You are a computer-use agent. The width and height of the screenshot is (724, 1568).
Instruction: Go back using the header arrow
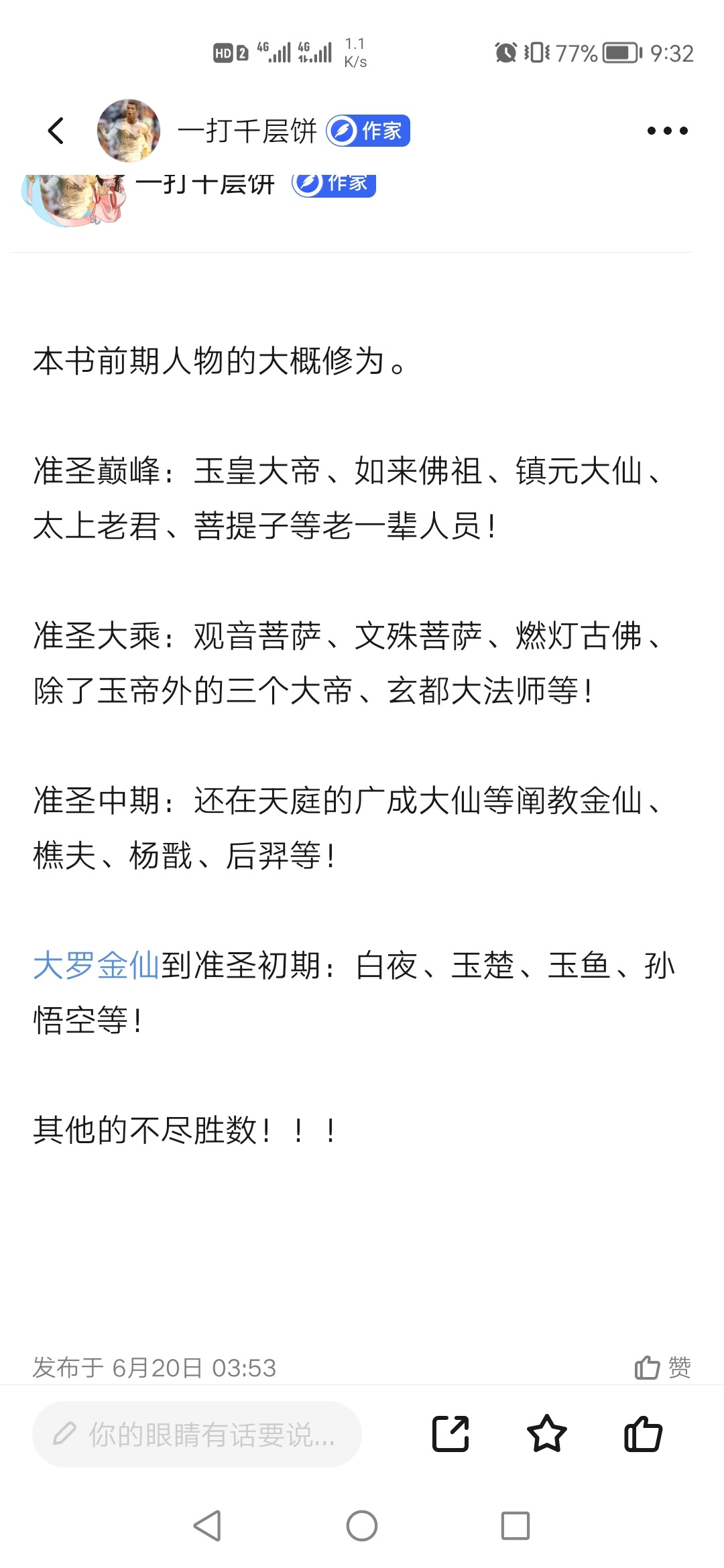pos(56,131)
